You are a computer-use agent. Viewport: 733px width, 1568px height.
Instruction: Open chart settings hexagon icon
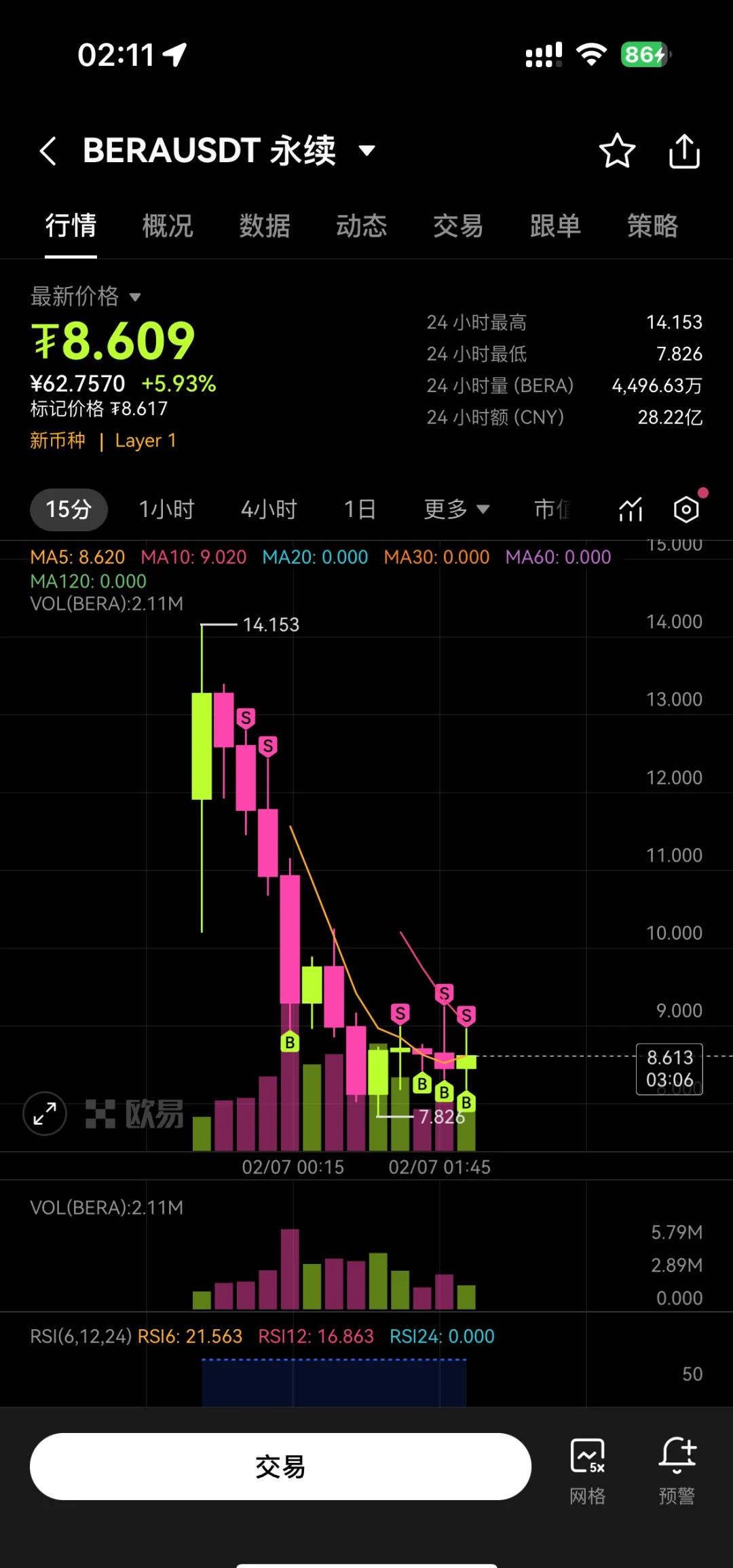pyautogui.click(x=686, y=509)
